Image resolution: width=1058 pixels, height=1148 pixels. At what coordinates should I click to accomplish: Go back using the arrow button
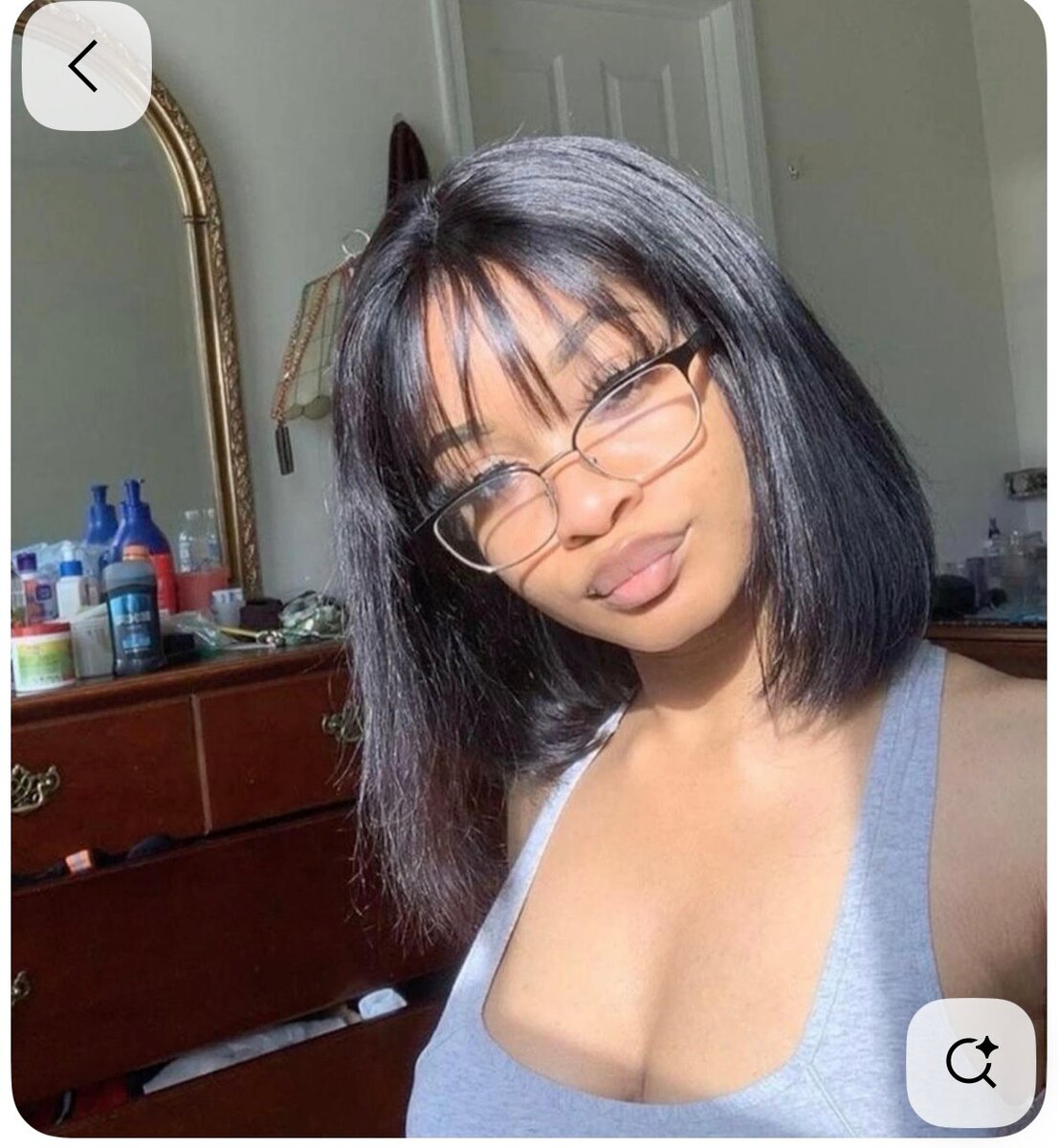pos(85,67)
